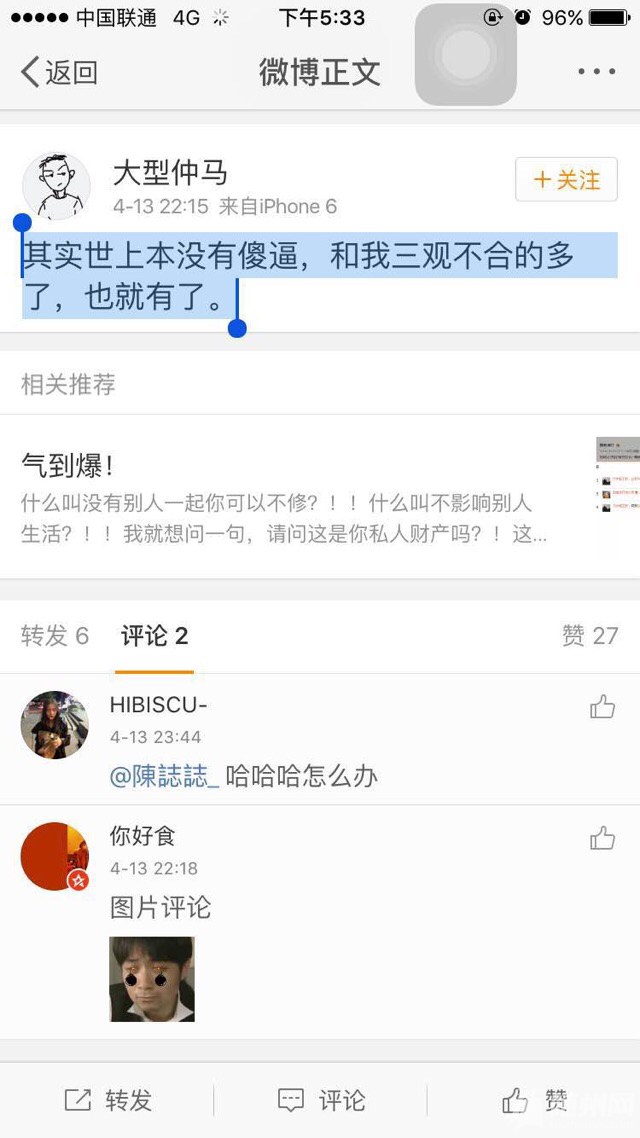Open 大型仲马's profile avatar
Screen dimensions: 640x1138
(56, 186)
